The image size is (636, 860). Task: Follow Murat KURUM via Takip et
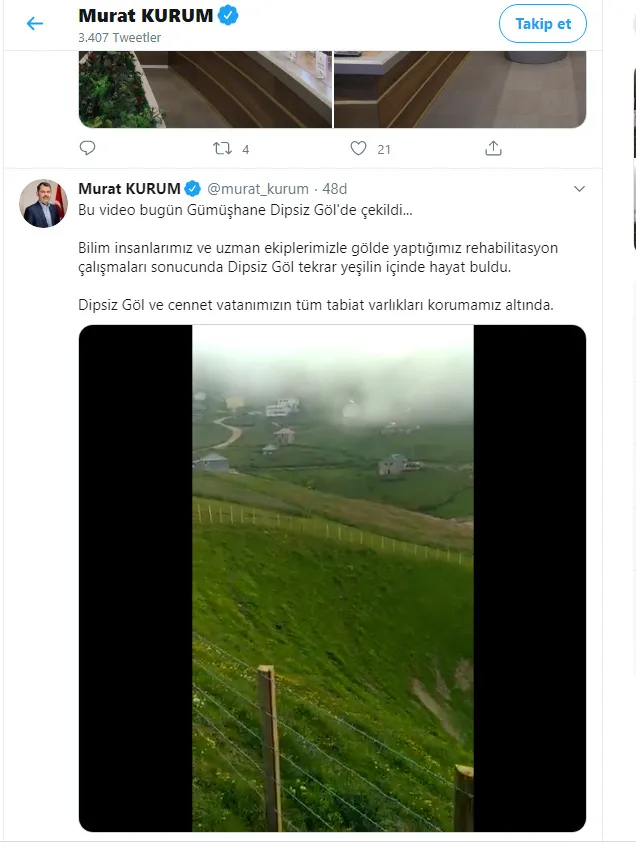click(x=542, y=23)
